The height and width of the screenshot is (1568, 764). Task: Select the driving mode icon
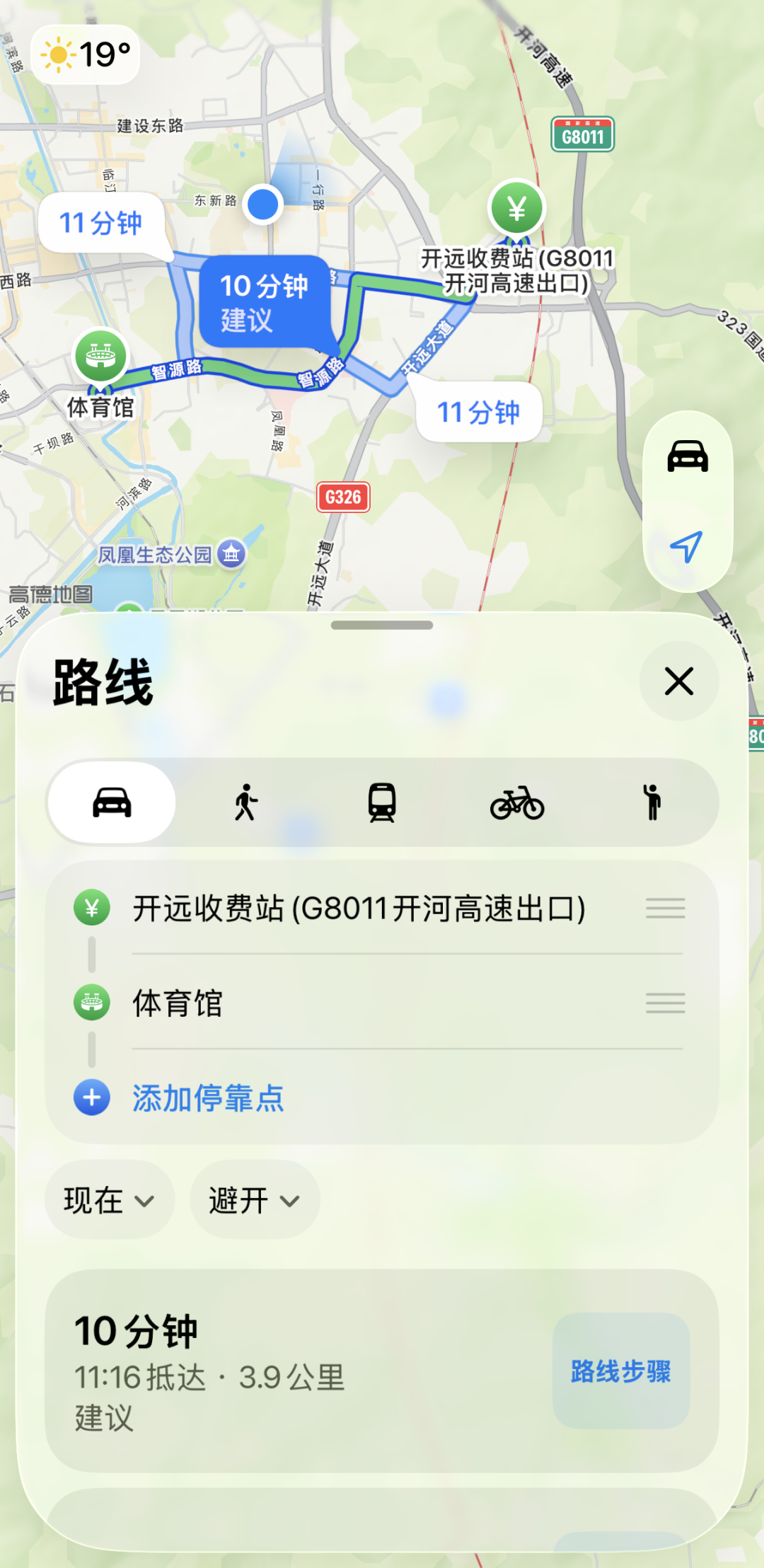coord(112,802)
